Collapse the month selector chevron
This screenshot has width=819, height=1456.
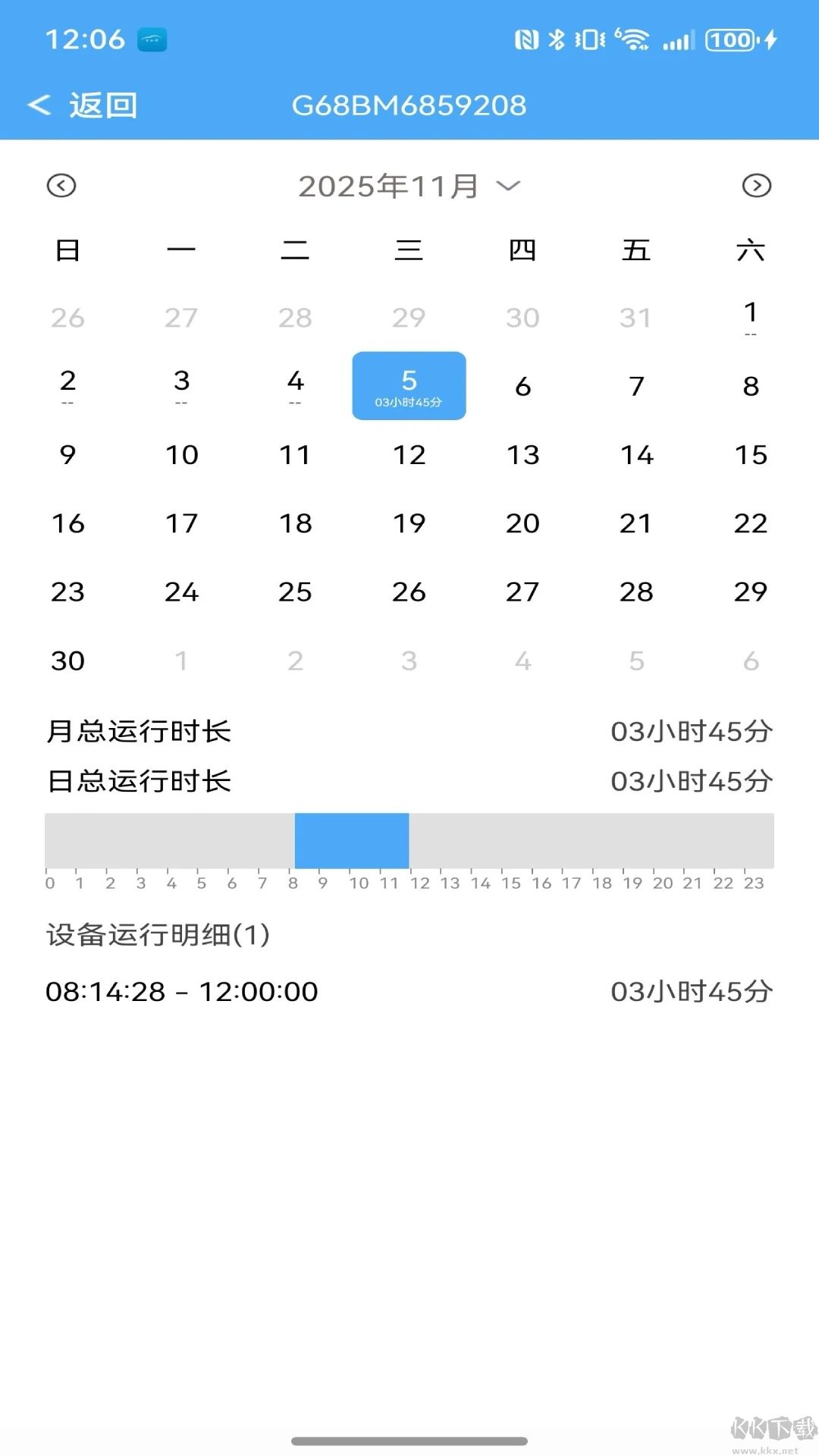509,184
